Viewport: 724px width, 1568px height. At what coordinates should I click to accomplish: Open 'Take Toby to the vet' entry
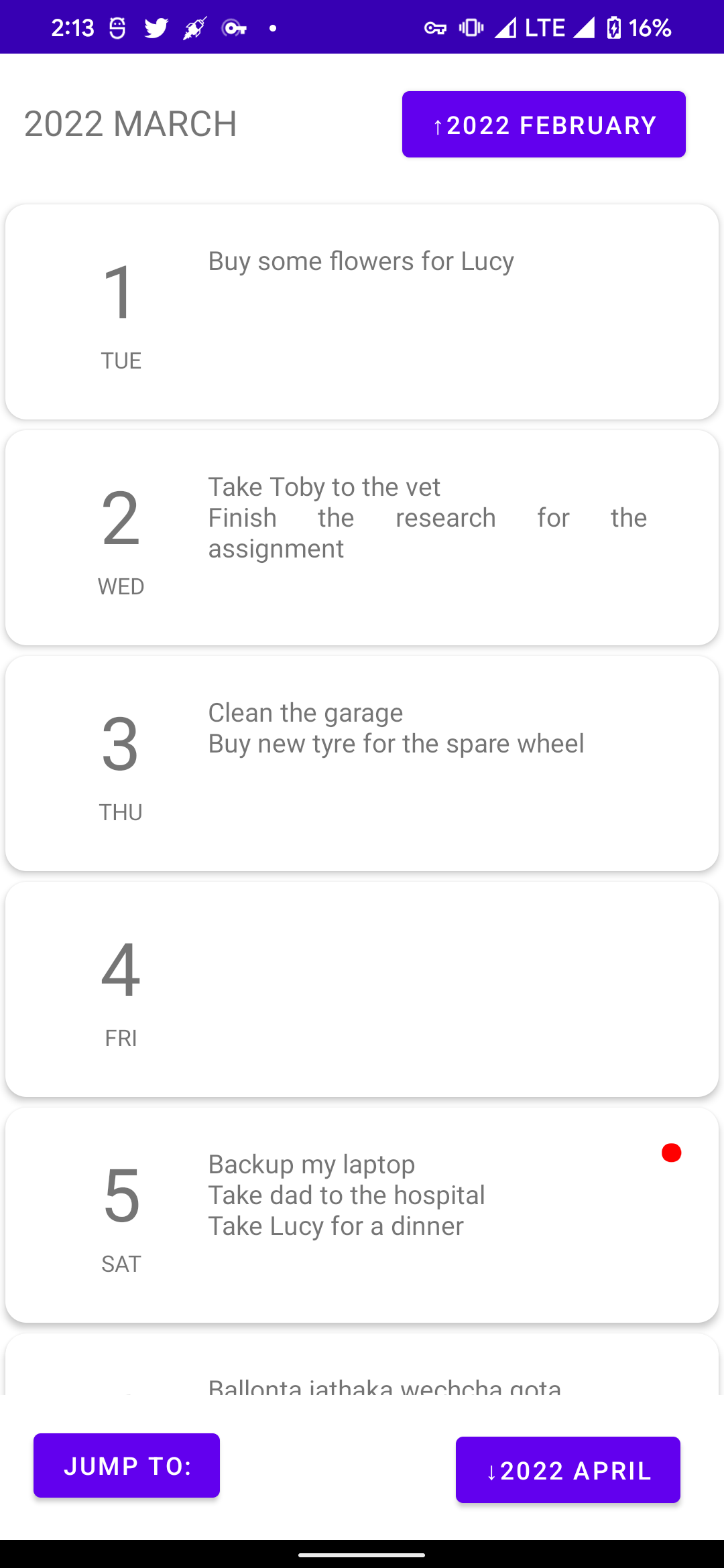pyautogui.click(x=324, y=486)
